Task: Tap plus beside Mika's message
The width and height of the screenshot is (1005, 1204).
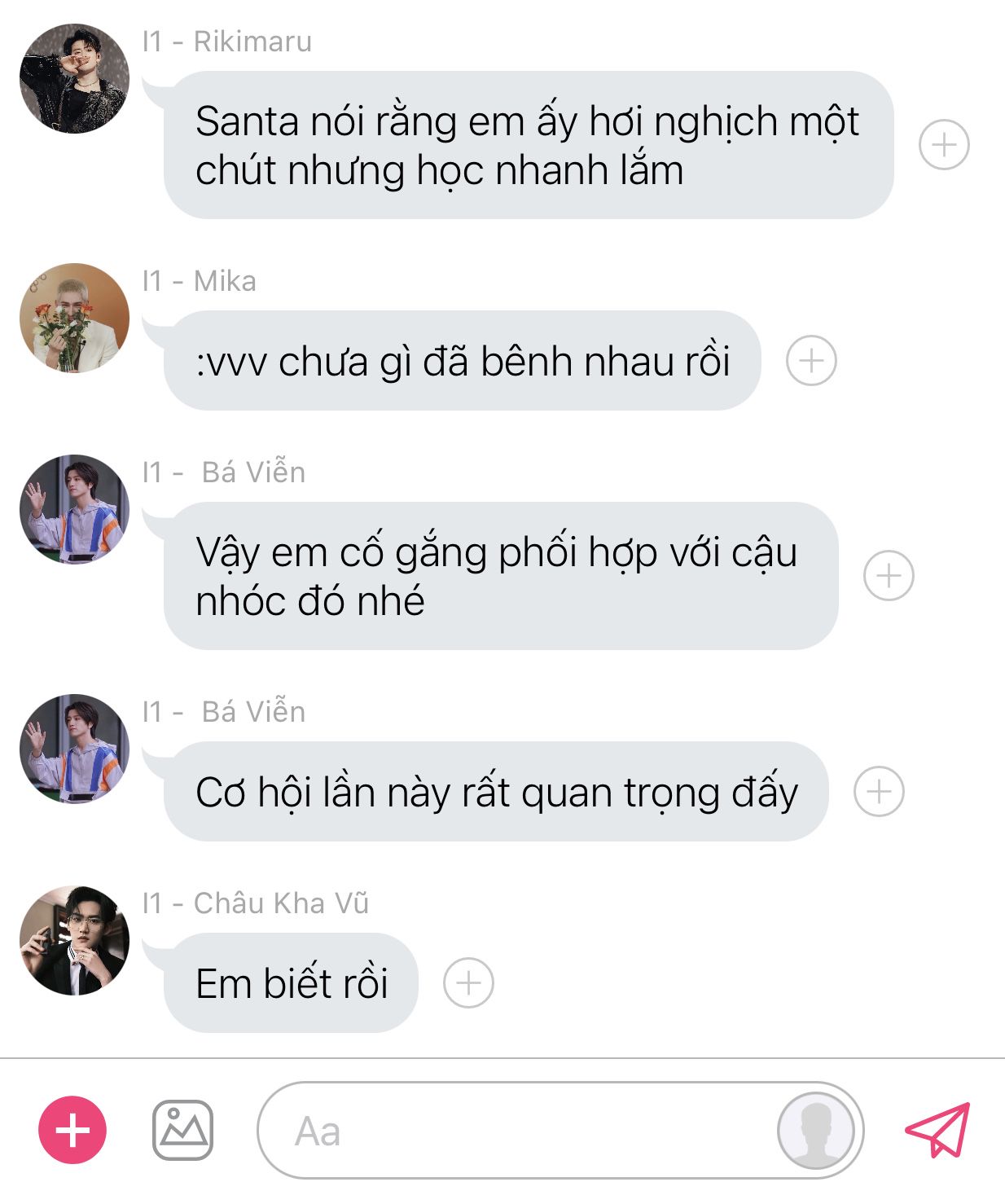Action: [x=811, y=360]
